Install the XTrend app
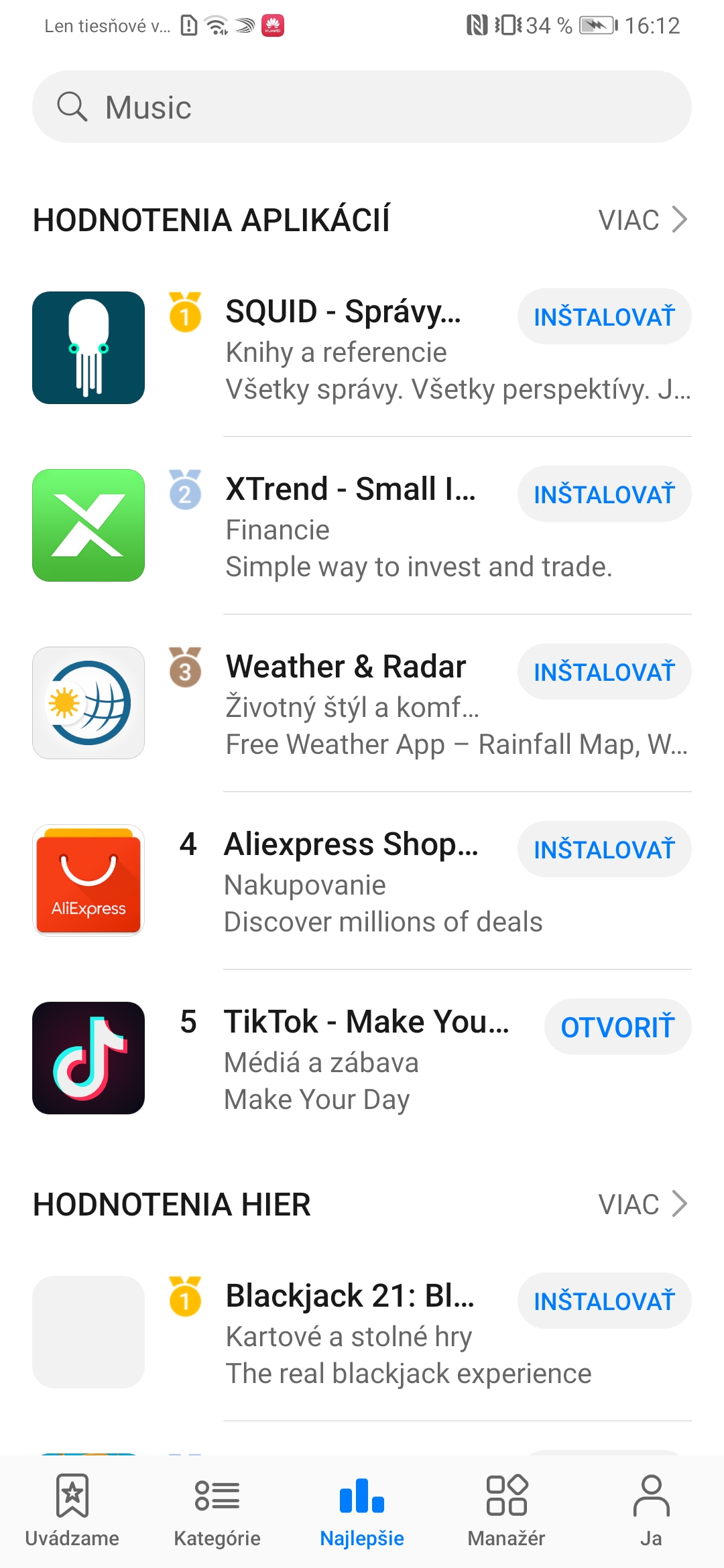The image size is (724, 1568). click(x=604, y=495)
